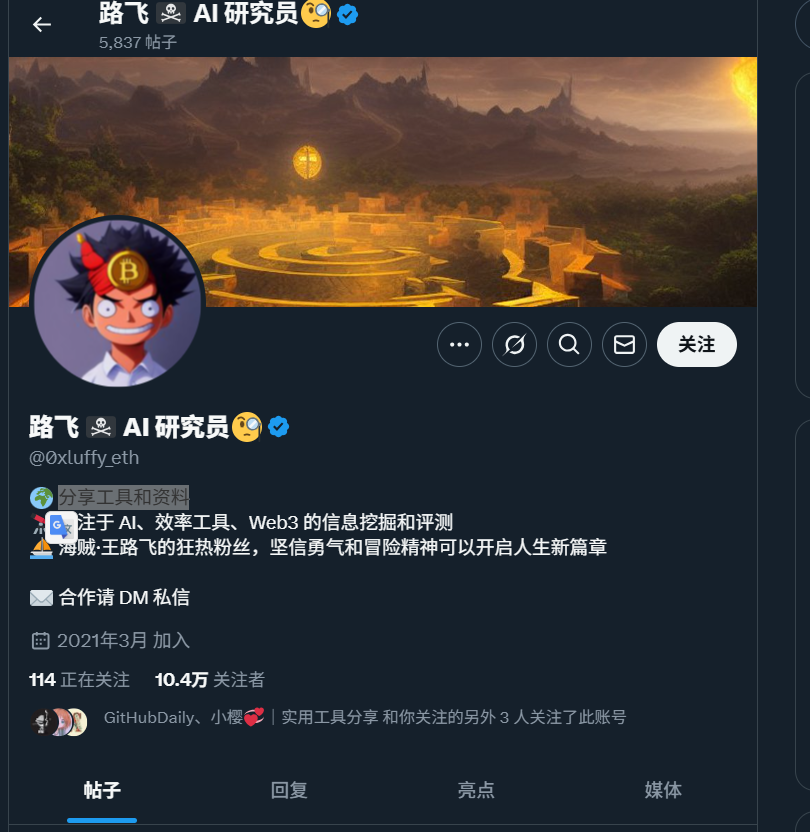The height and width of the screenshot is (832, 810).
Task: Go back using the arrow
Action: (x=41, y=25)
